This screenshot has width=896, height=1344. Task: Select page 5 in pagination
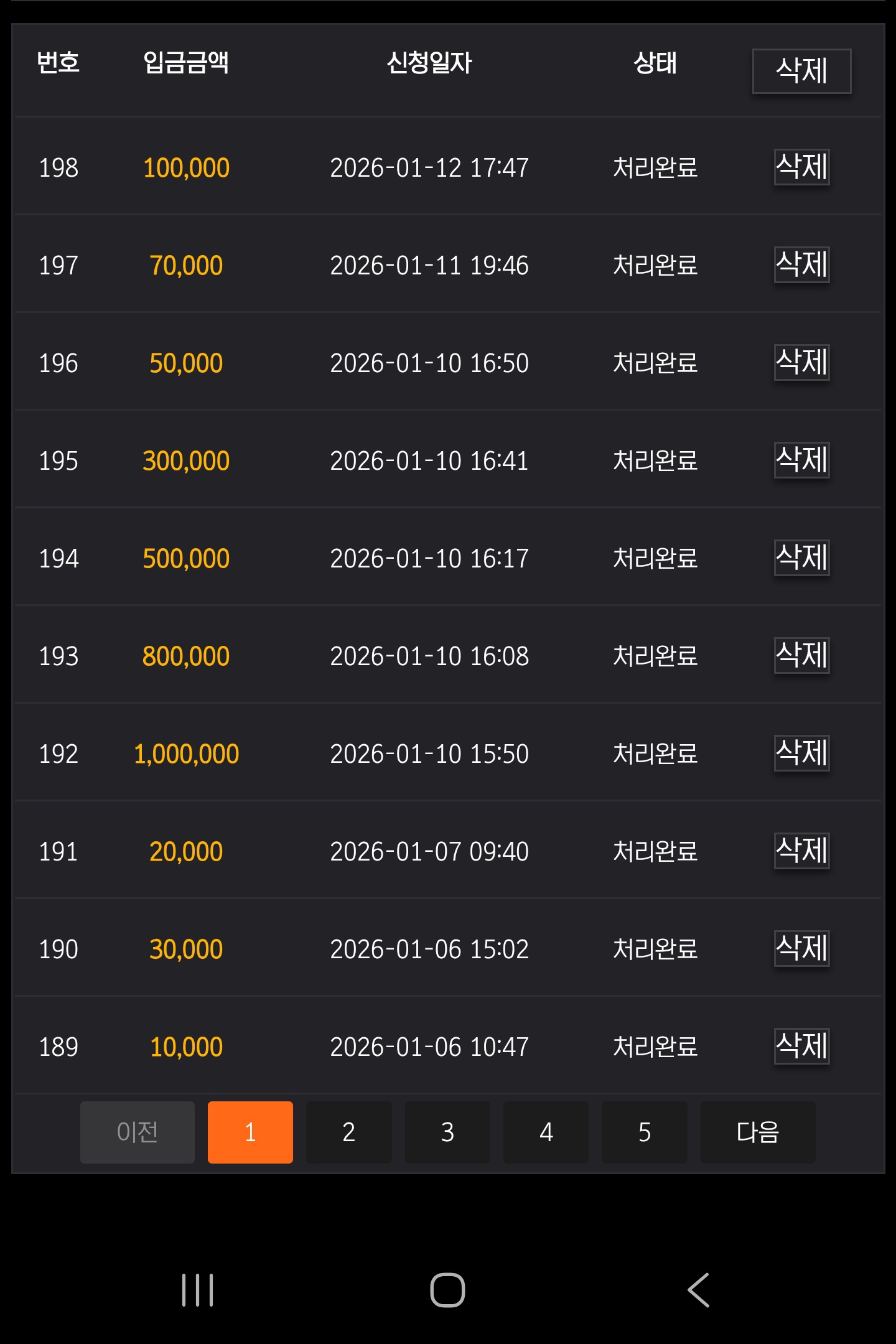(x=644, y=1132)
